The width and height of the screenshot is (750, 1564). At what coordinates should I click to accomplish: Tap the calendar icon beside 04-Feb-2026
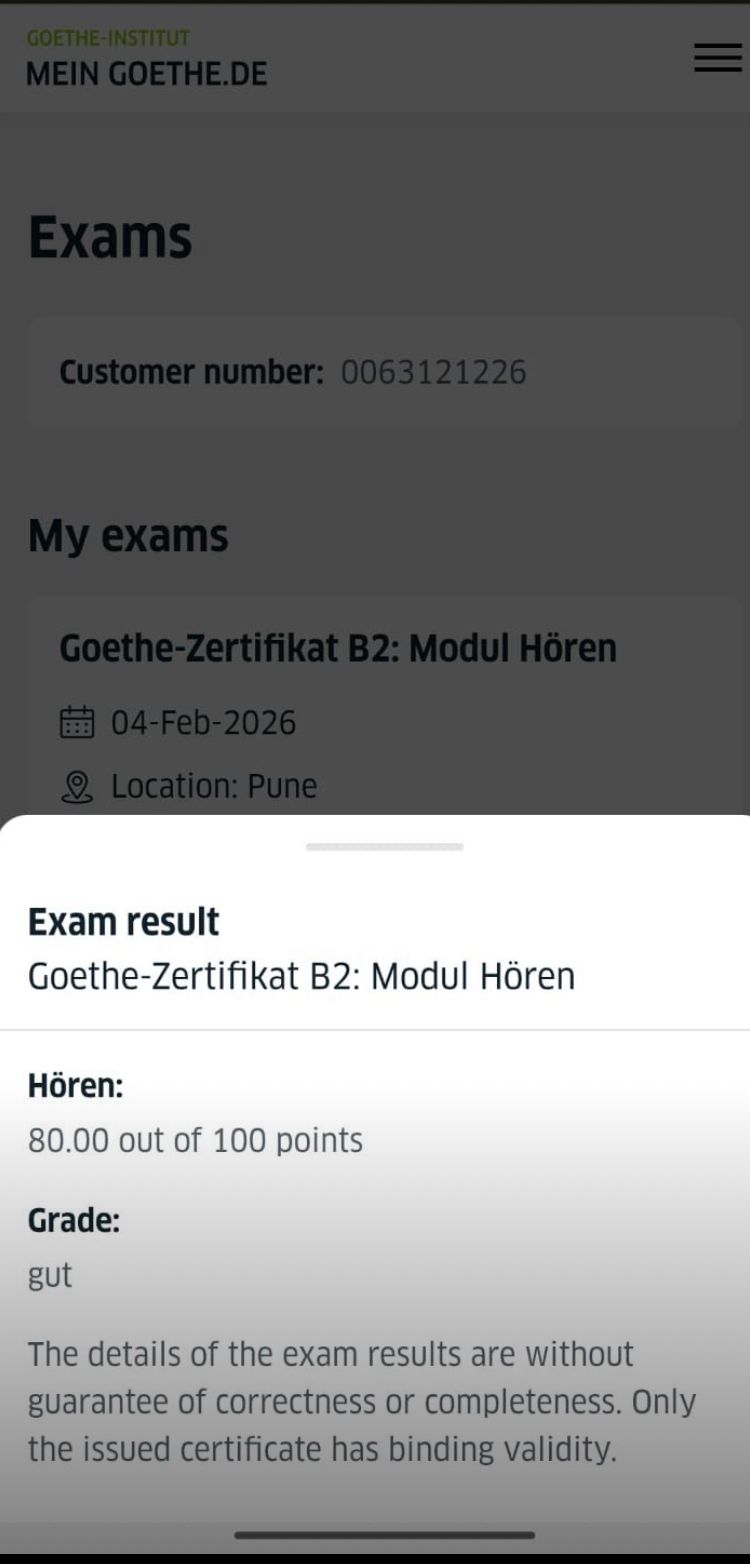click(x=80, y=722)
